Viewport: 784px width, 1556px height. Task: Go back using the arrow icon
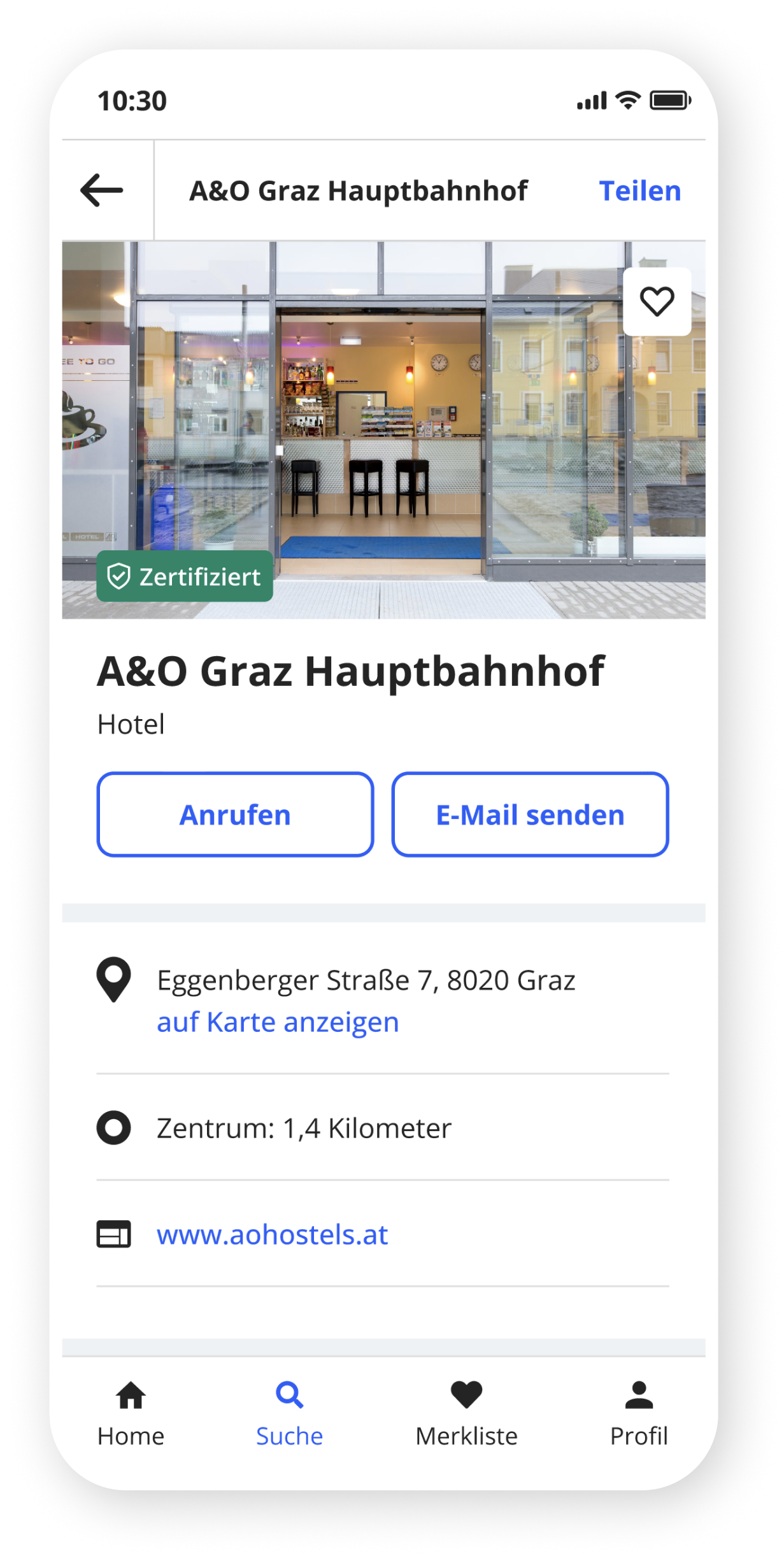pyautogui.click(x=102, y=190)
